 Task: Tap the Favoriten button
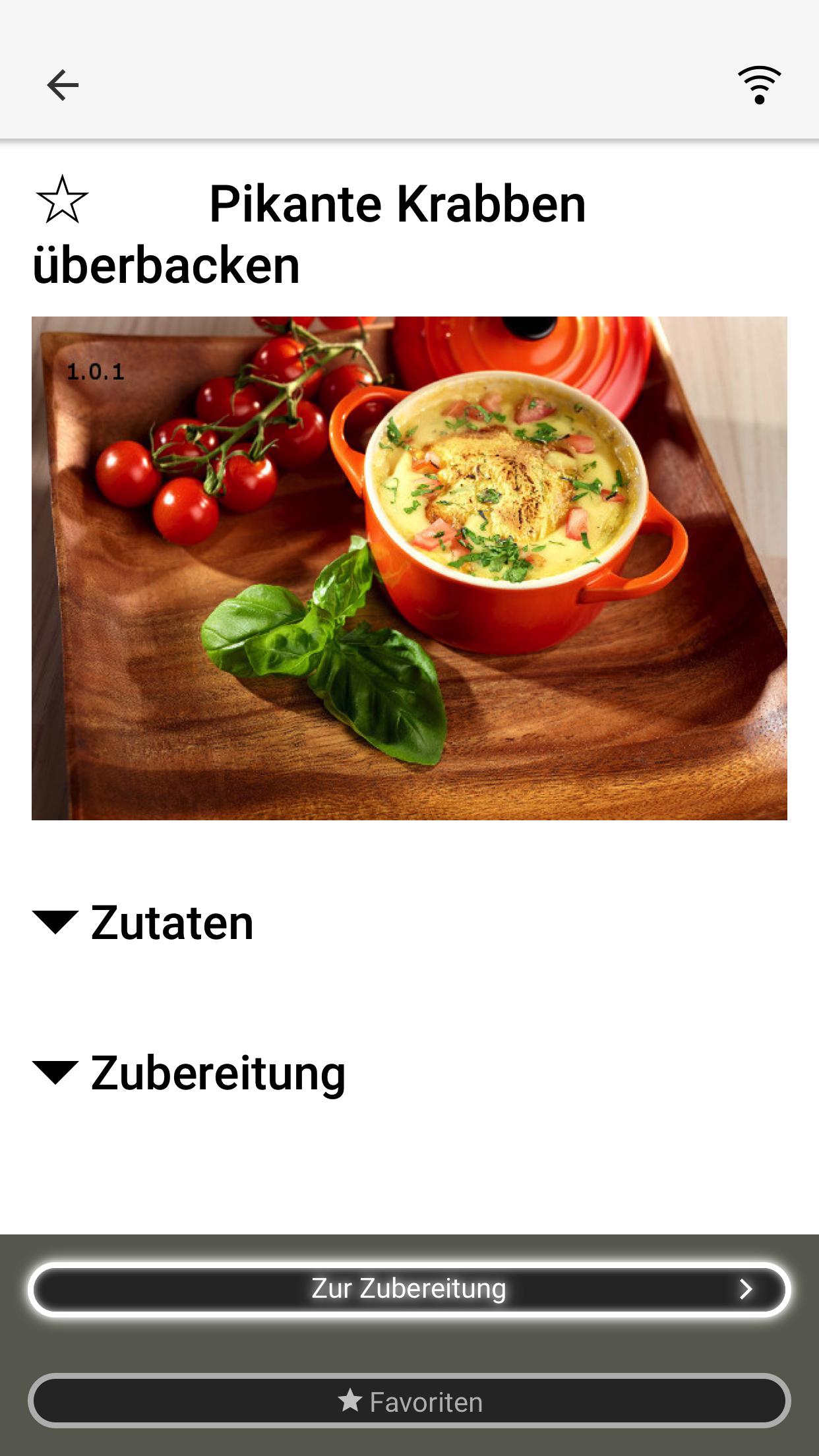pos(409,1401)
